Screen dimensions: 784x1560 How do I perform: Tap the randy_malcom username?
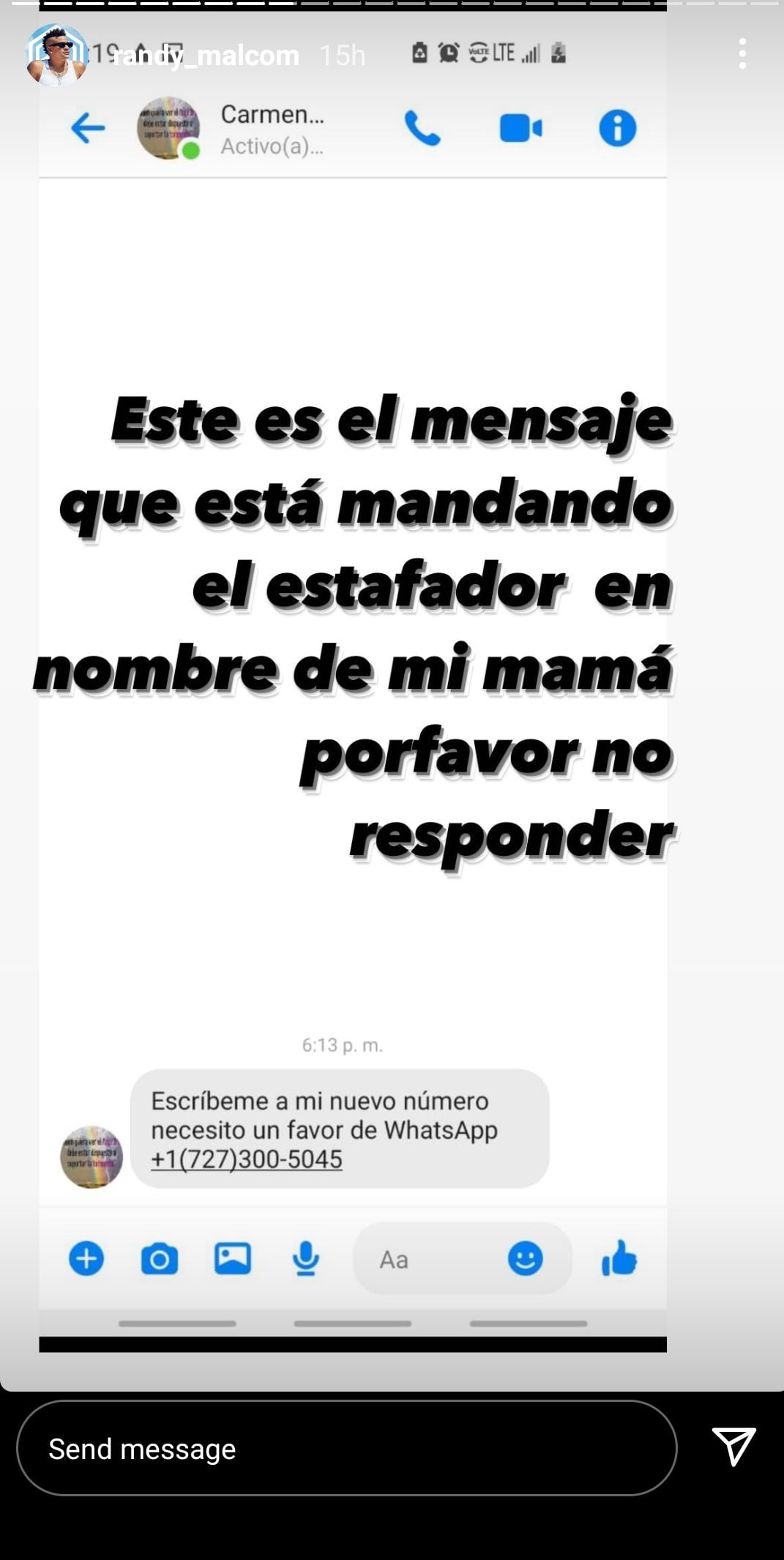[206, 56]
